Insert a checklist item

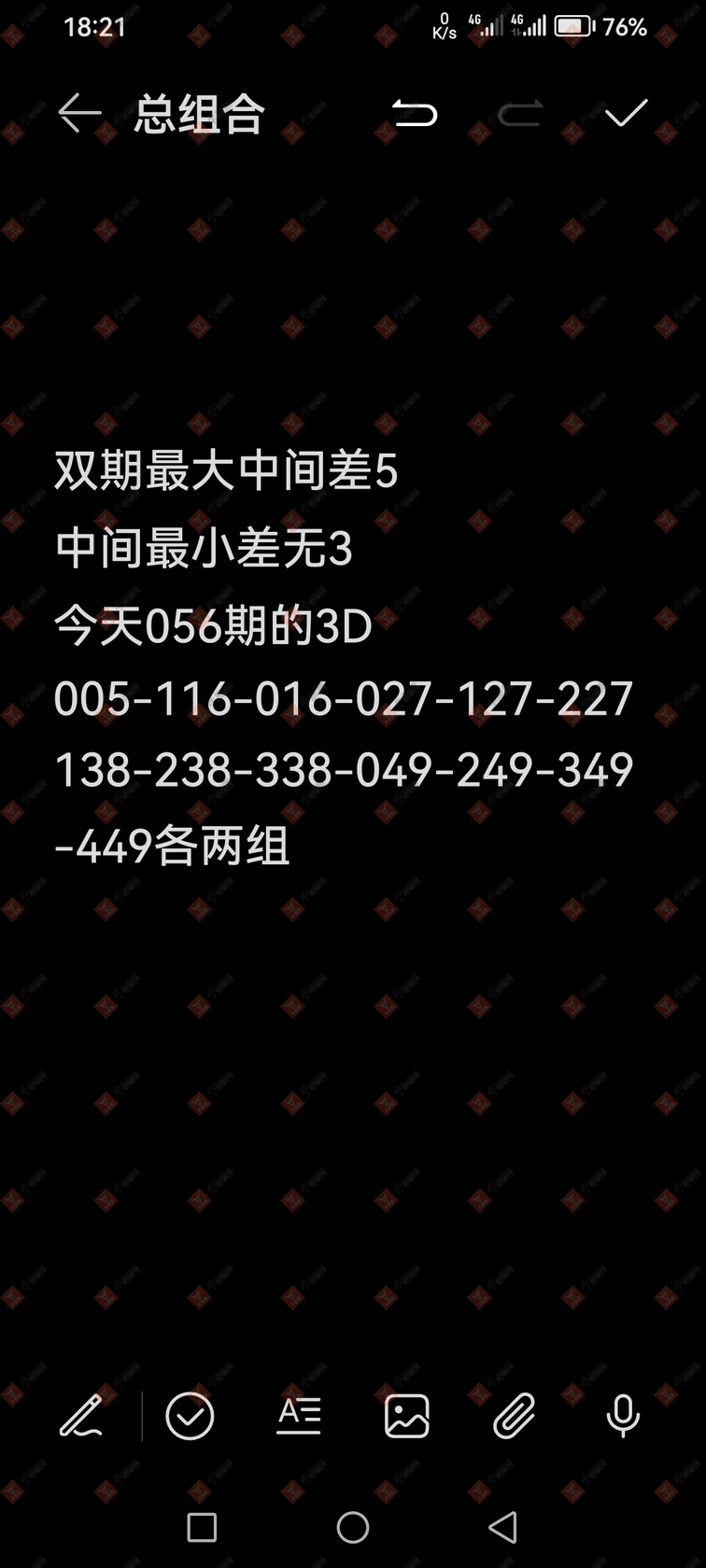click(x=190, y=1416)
